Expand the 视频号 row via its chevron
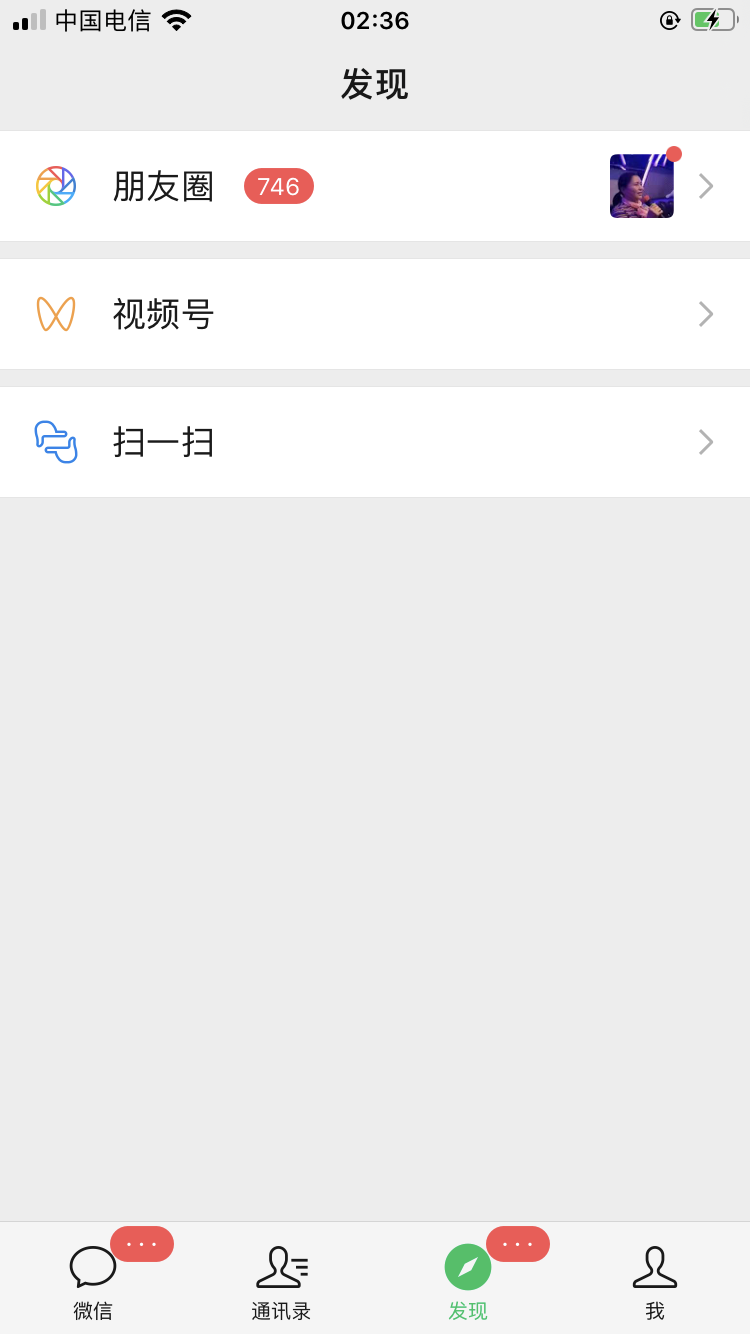 point(706,314)
